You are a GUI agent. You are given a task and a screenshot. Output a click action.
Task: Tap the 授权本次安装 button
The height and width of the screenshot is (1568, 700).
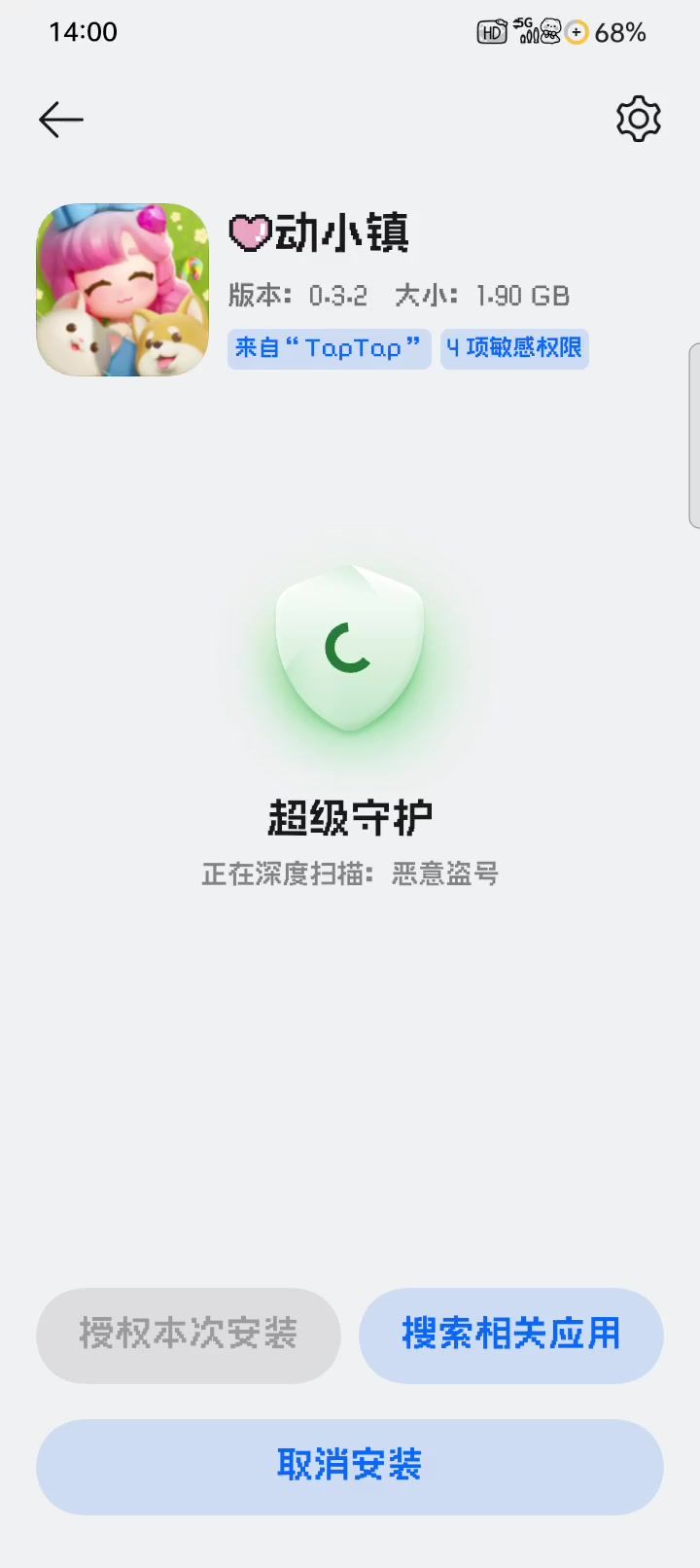(189, 1335)
